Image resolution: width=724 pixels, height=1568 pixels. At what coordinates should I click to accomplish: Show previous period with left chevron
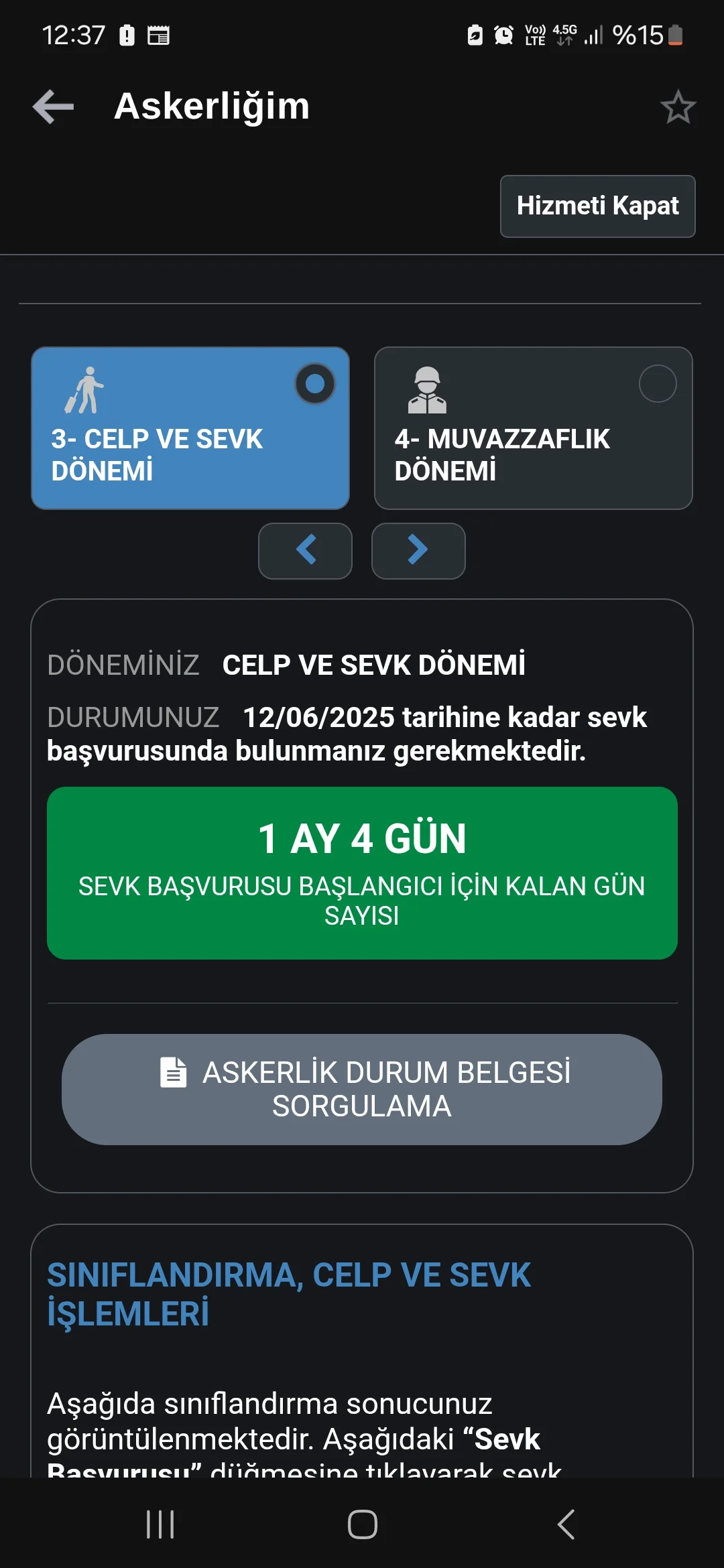pos(305,550)
